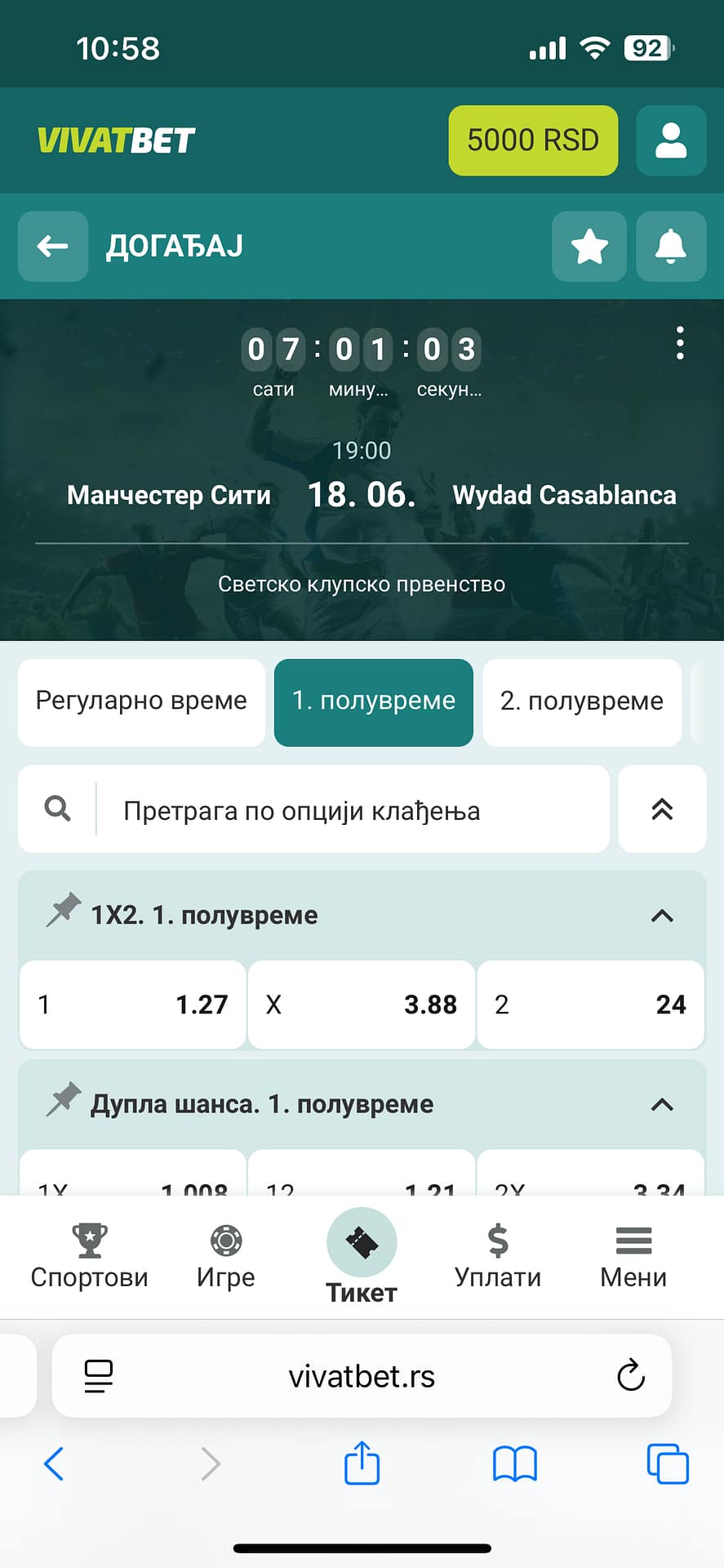Select draw X at odds 3.88
The width and height of the screenshot is (724, 1568).
tap(361, 1004)
